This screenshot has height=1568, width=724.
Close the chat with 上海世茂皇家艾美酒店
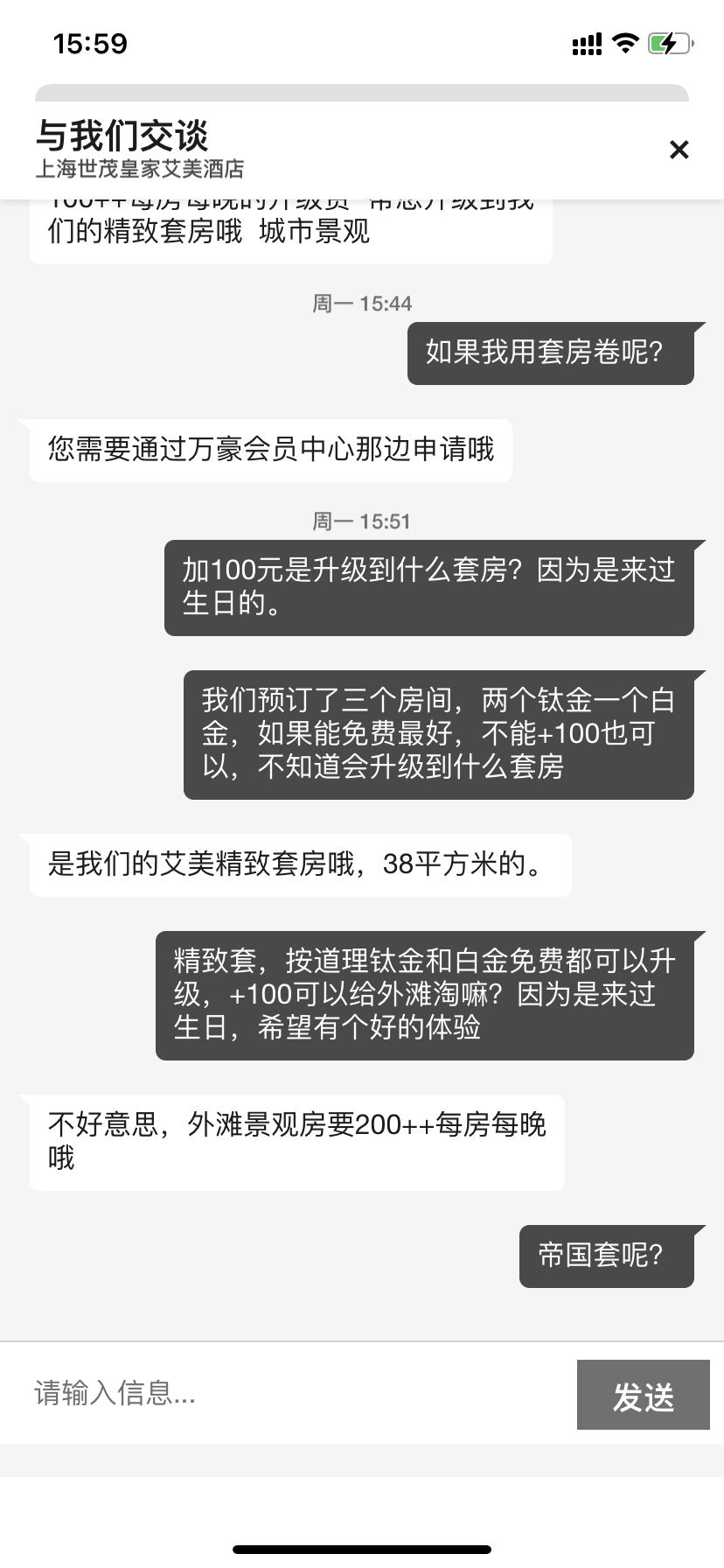(679, 150)
